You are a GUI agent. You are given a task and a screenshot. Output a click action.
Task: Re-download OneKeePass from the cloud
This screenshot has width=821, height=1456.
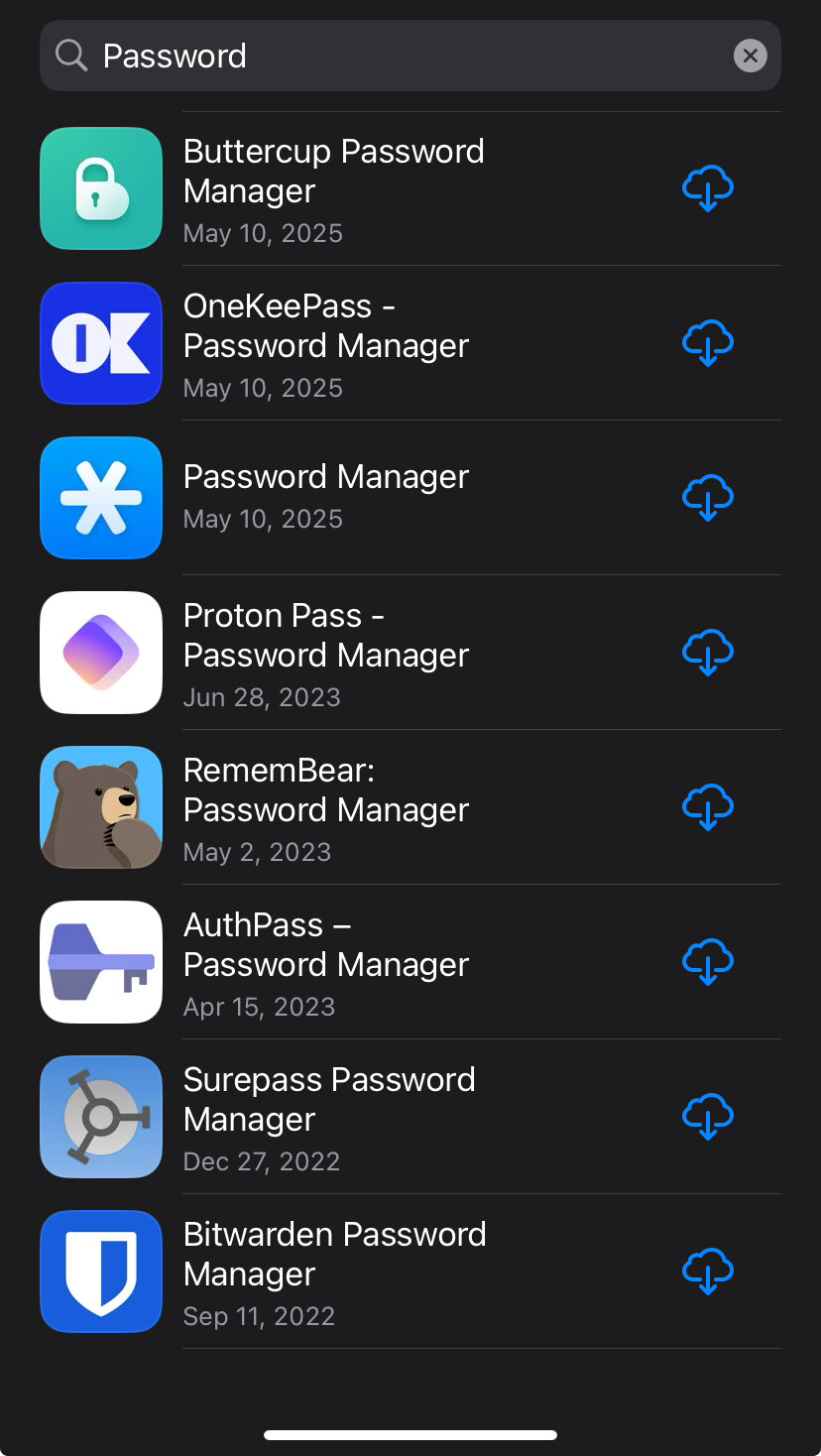pos(708,342)
